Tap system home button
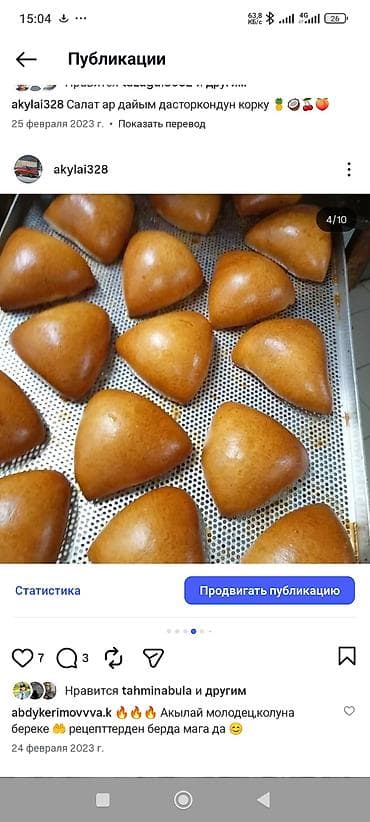The image size is (370, 822). [x=183, y=800]
